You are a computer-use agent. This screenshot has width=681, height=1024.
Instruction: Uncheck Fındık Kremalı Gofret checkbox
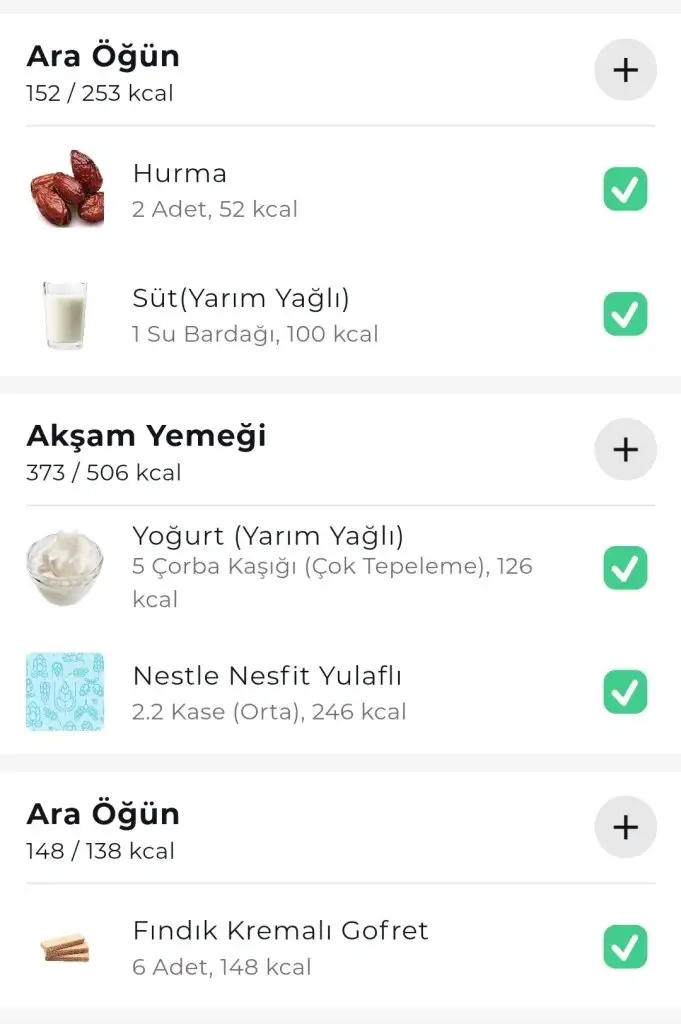[625, 947]
